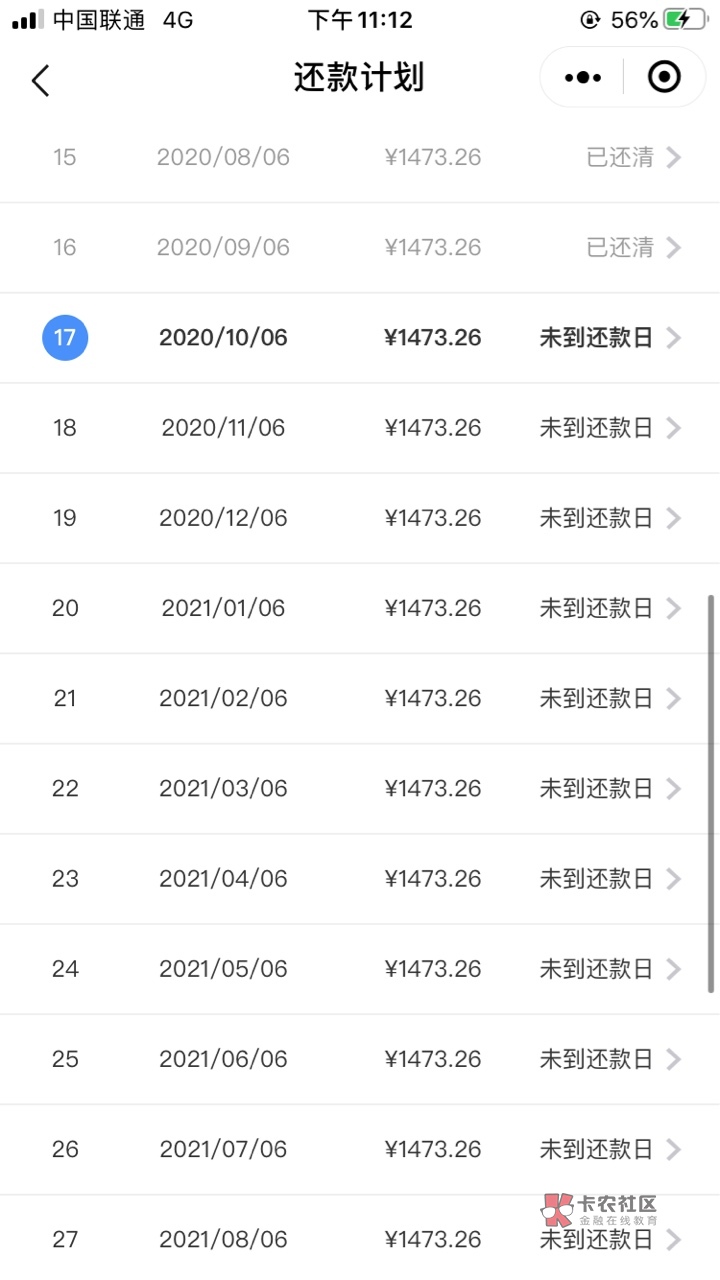View current installment 17 due 2020/10/06
The width and height of the screenshot is (720, 1280).
click(360, 338)
